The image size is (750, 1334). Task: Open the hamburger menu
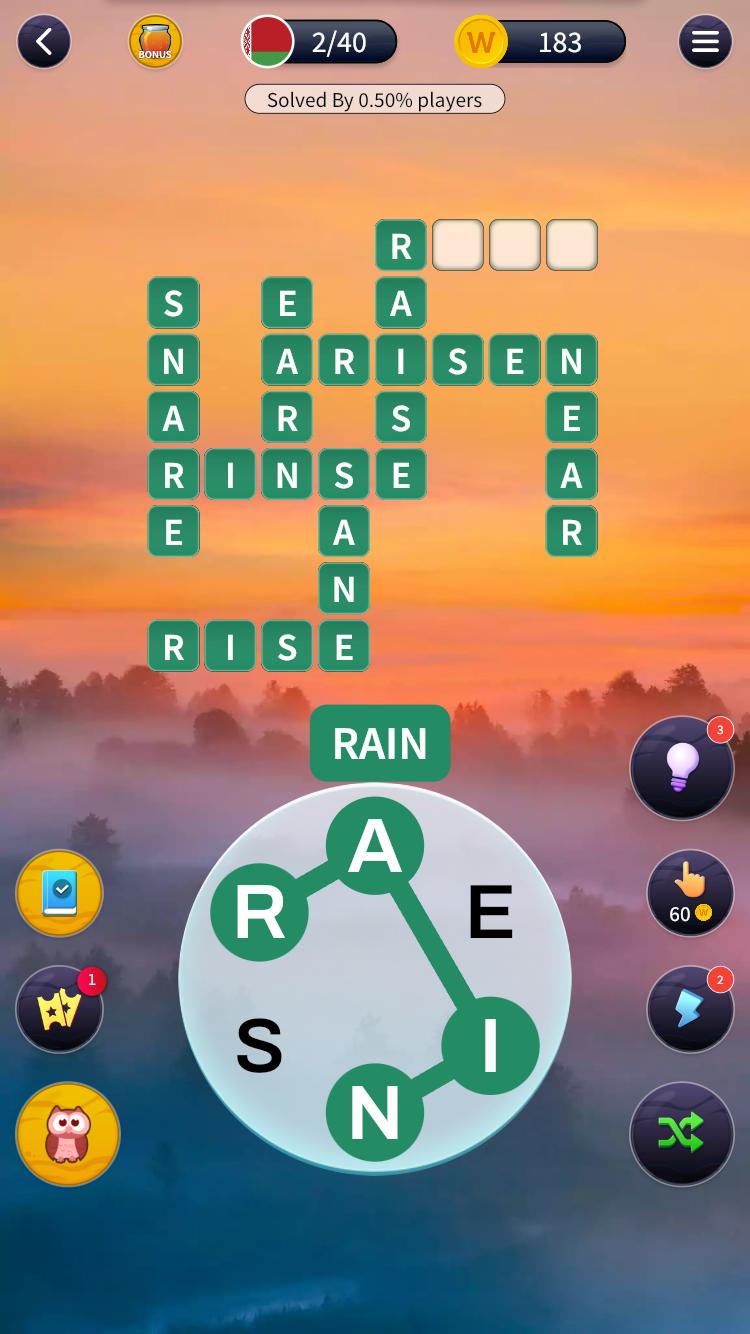[x=705, y=42]
